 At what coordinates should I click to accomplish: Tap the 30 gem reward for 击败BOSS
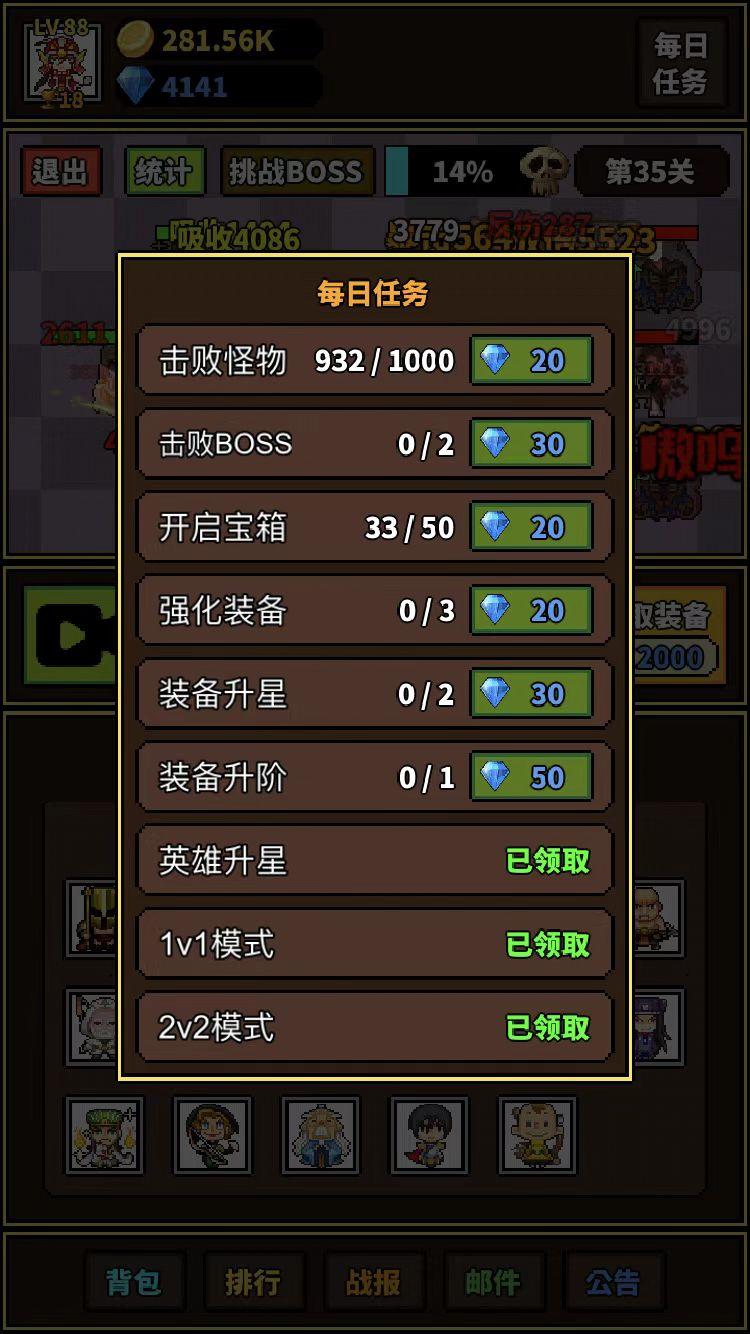(531, 444)
